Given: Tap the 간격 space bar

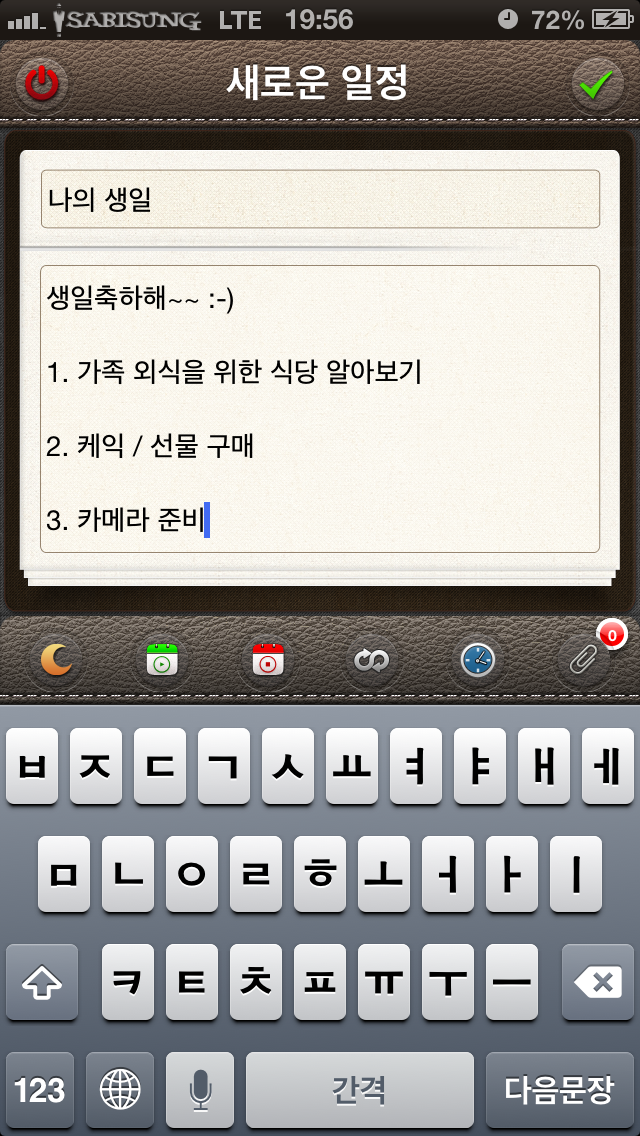Looking at the screenshot, I should [360, 1090].
